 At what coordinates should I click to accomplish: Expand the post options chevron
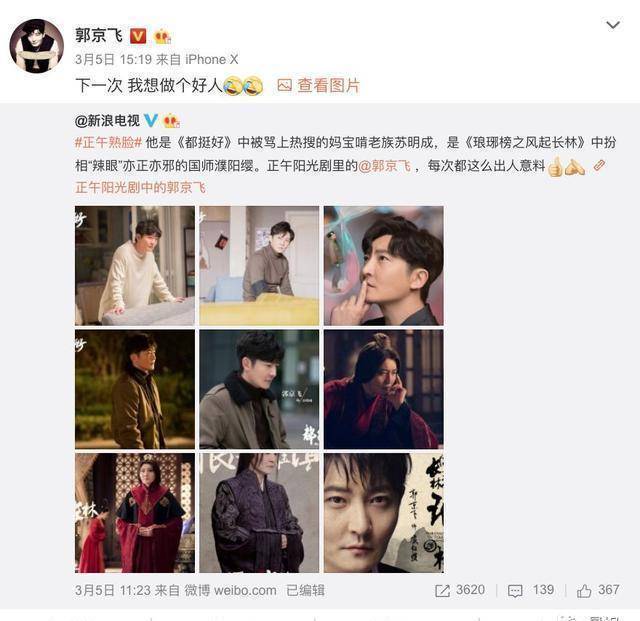[x=613, y=24]
